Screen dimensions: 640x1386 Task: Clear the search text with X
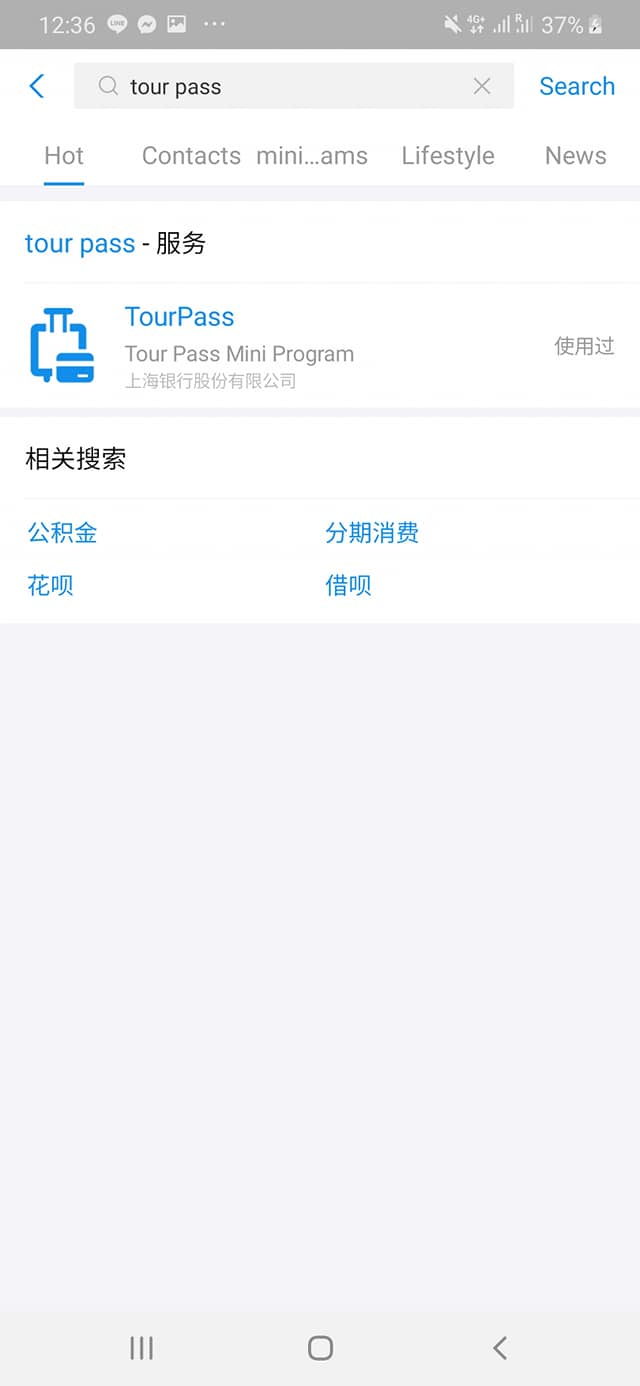pyautogui.click(x=482, y=87)
